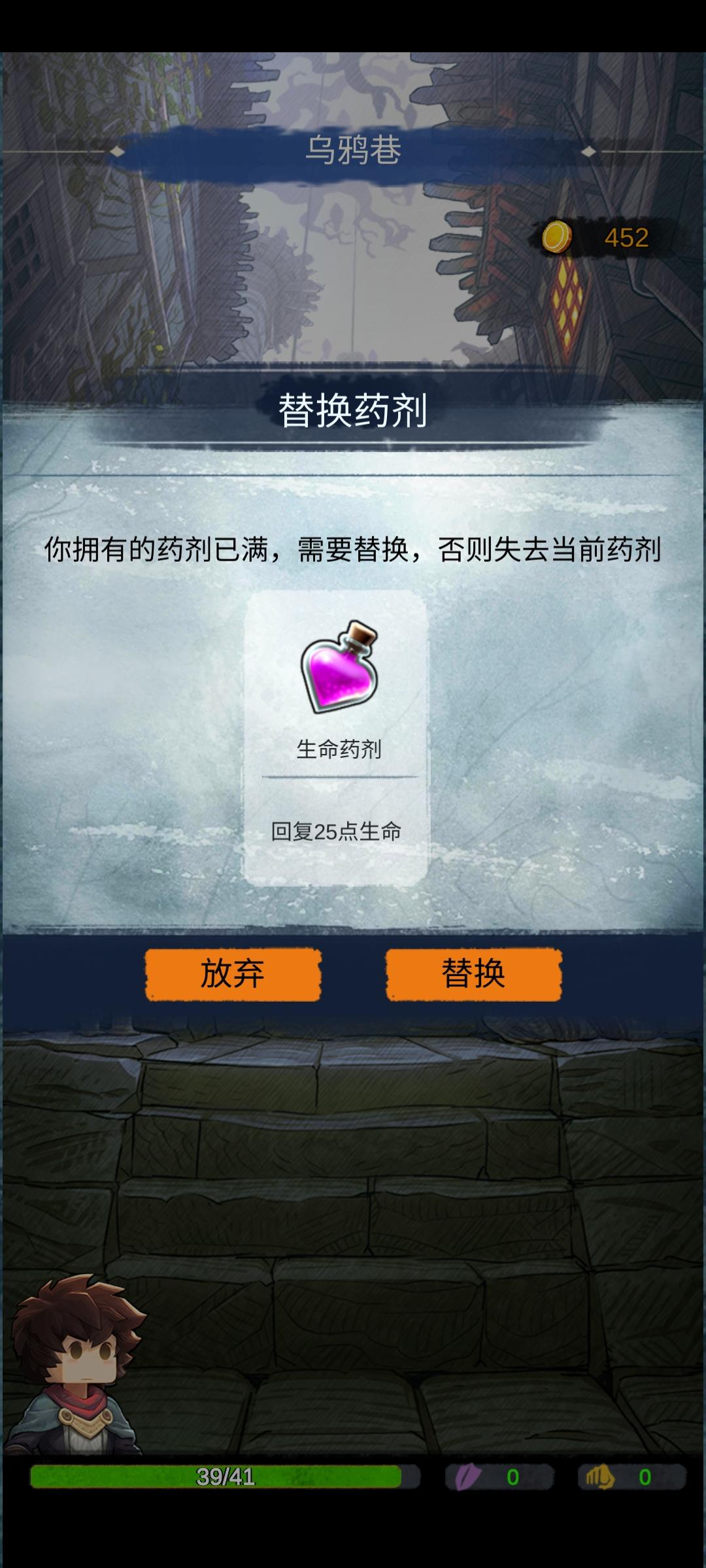Confirm replacement with the 替换 button
706x1568 pixels.
pos(473,974)
